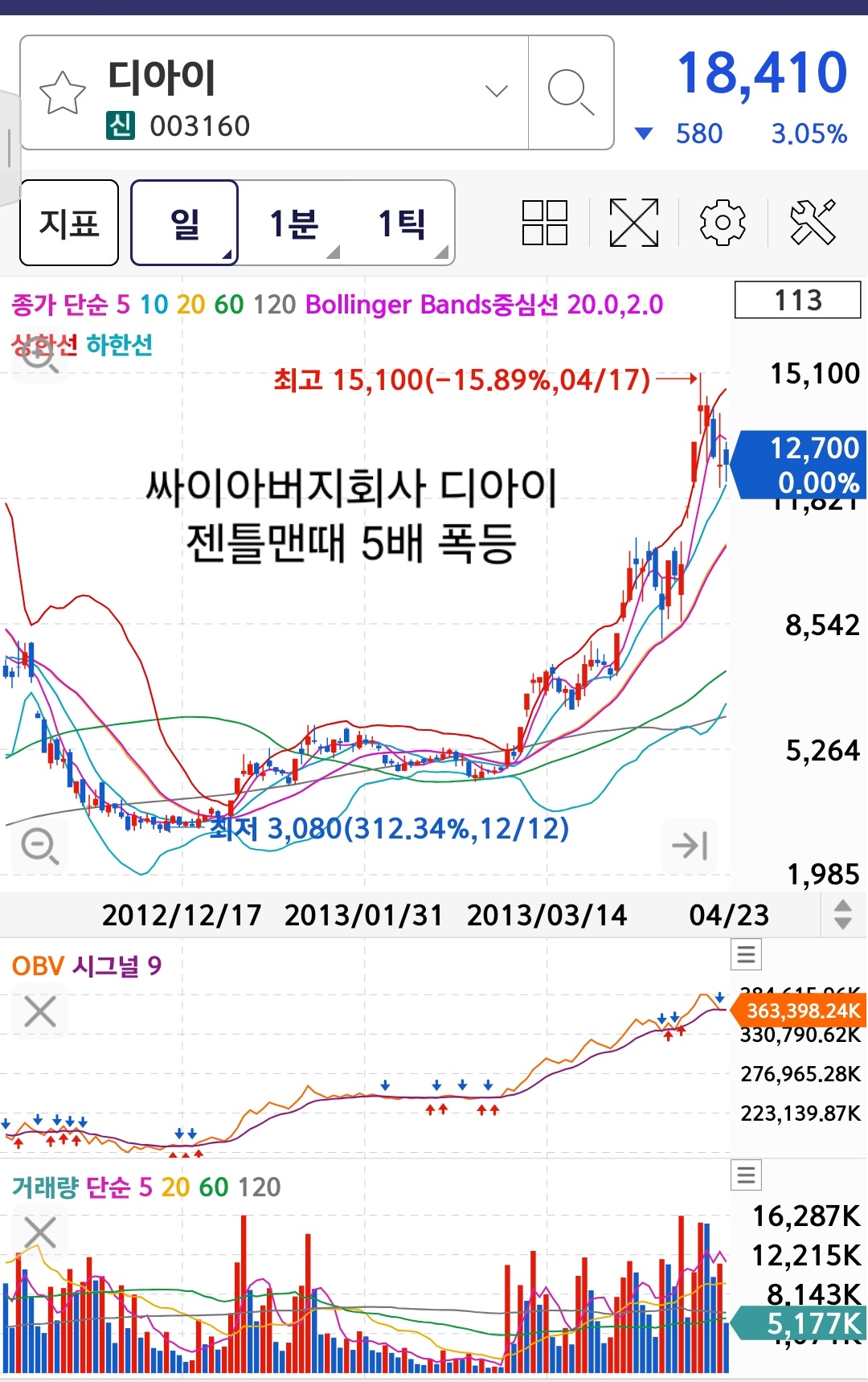Expand the 디아이 stock selector dropdown
This screenshot has height=1382, width=868.
click(497, 91)
